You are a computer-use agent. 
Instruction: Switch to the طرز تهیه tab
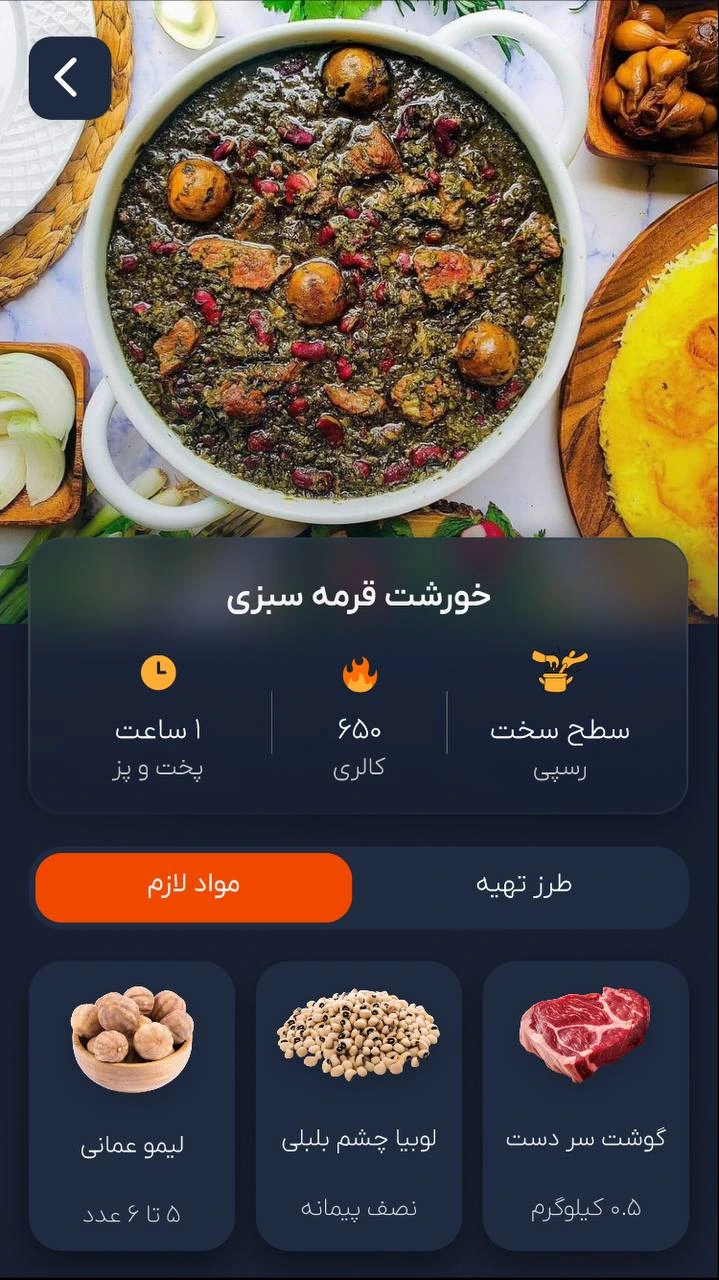click(523, 886)
